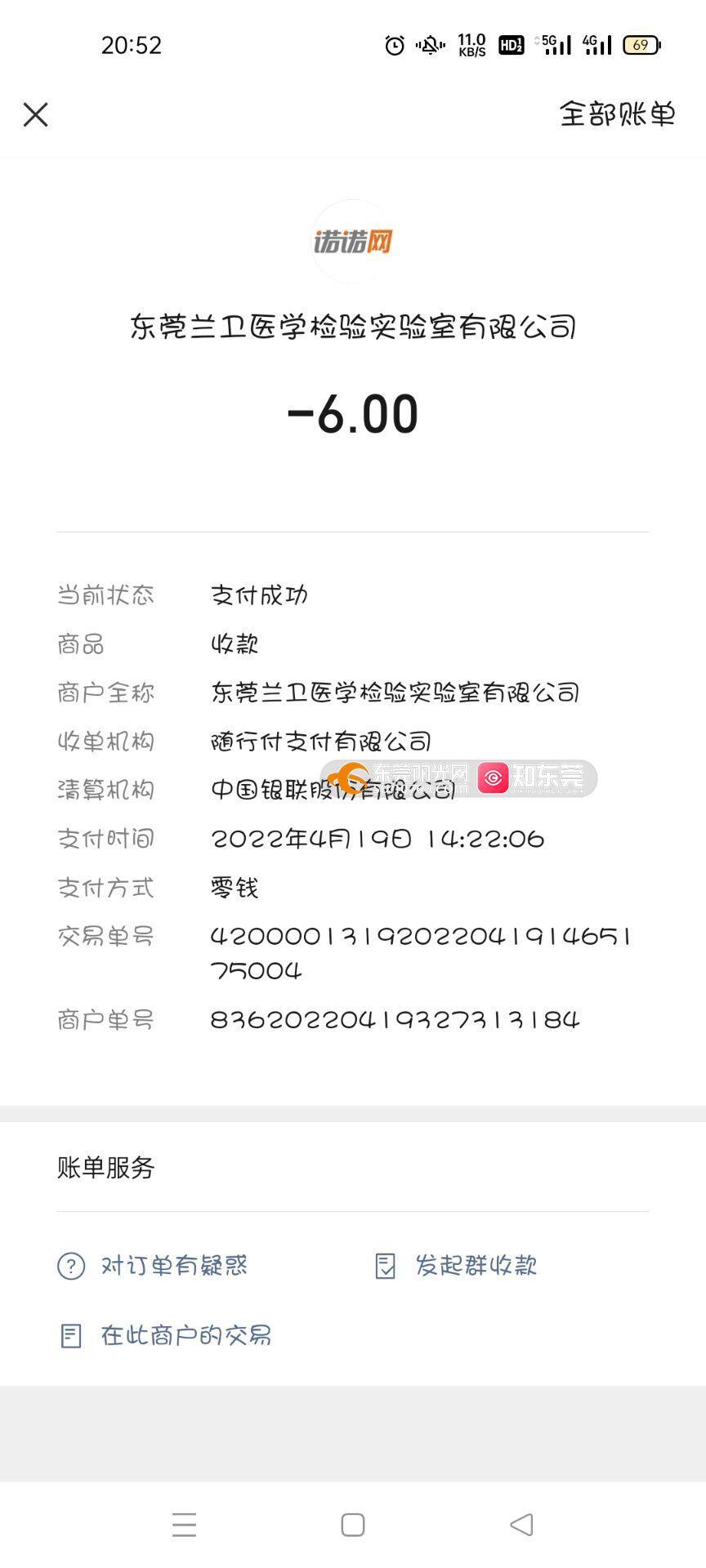Start a group collection via 发起群收款
This screenshot has height=1568, width=706.
[x=454, y=1266]
